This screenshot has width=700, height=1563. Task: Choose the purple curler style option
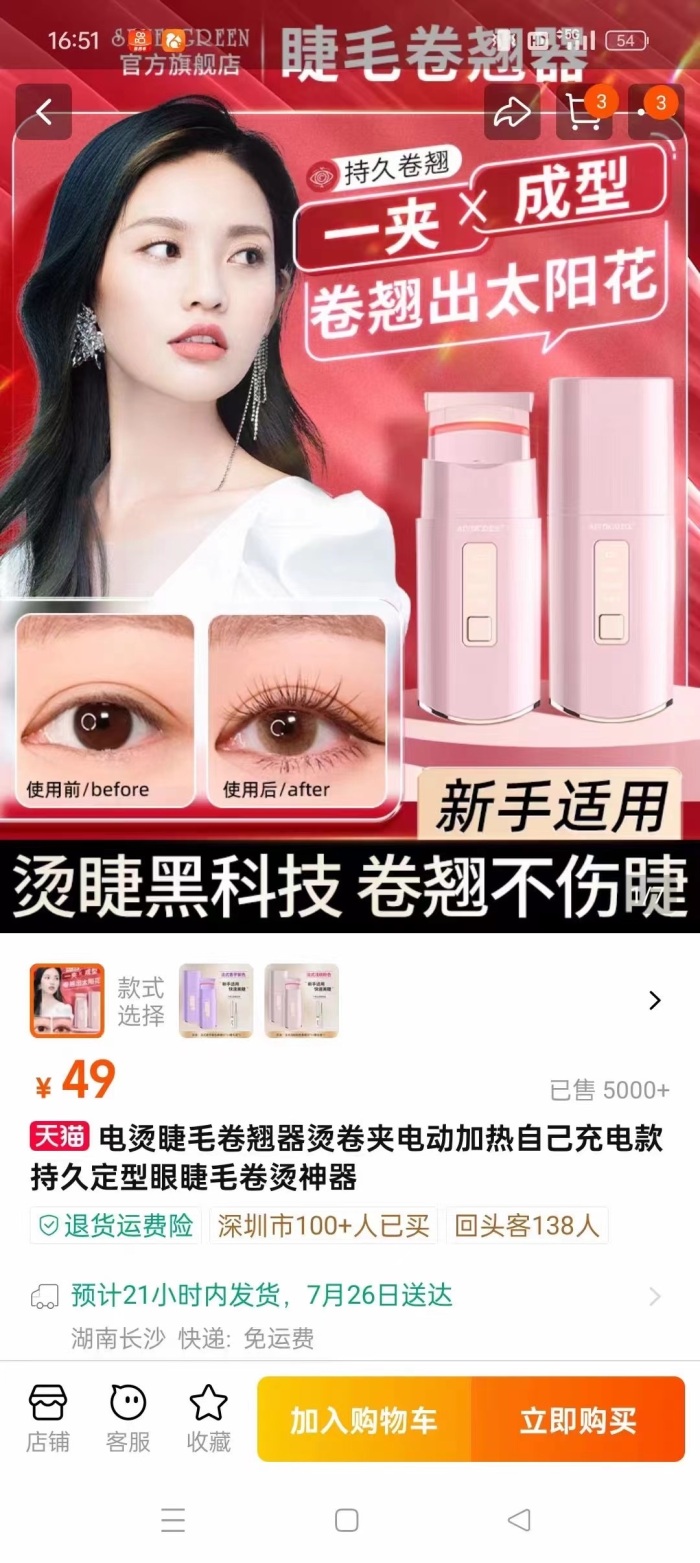216,1000
